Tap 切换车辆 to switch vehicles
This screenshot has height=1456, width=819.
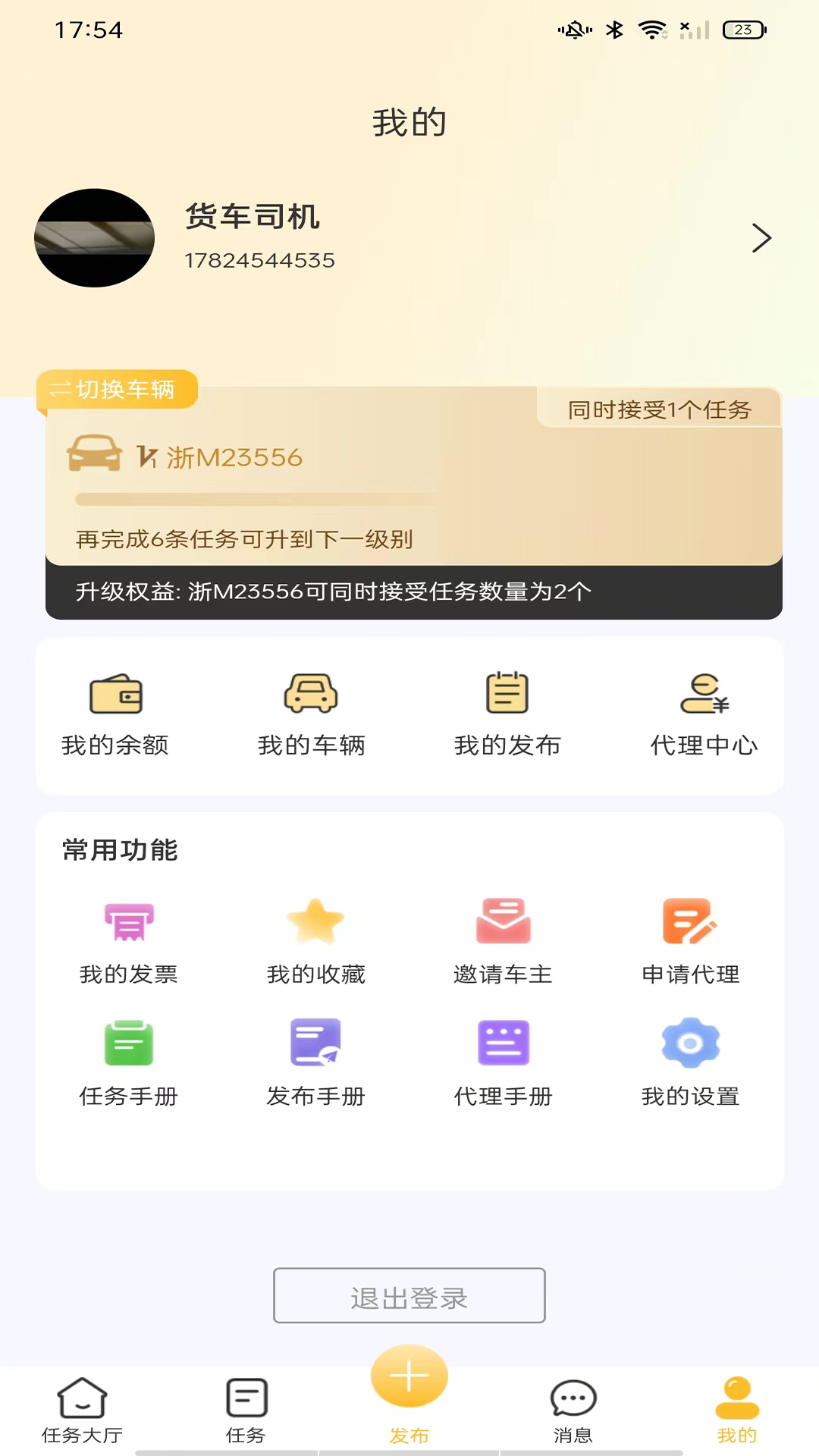[x=117, y=390]
